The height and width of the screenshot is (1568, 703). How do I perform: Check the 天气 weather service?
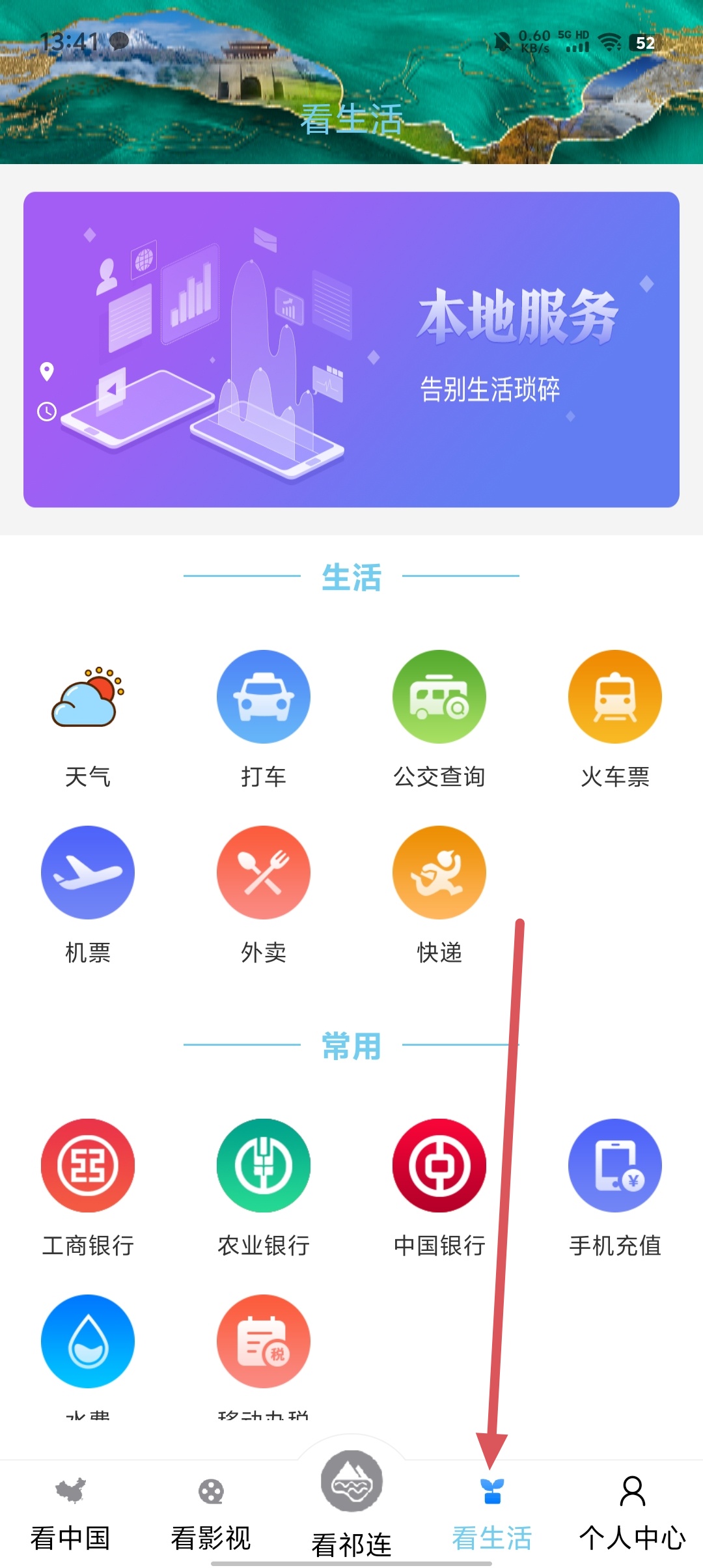pos(88,698)
